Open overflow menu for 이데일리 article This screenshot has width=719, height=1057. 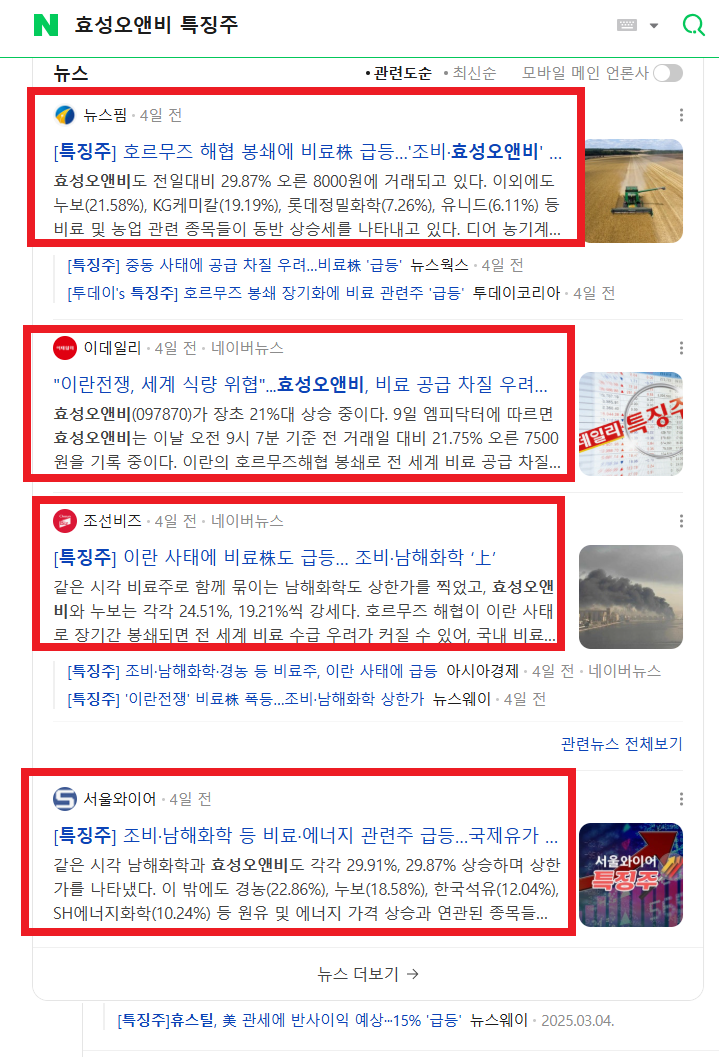[681, 348]
